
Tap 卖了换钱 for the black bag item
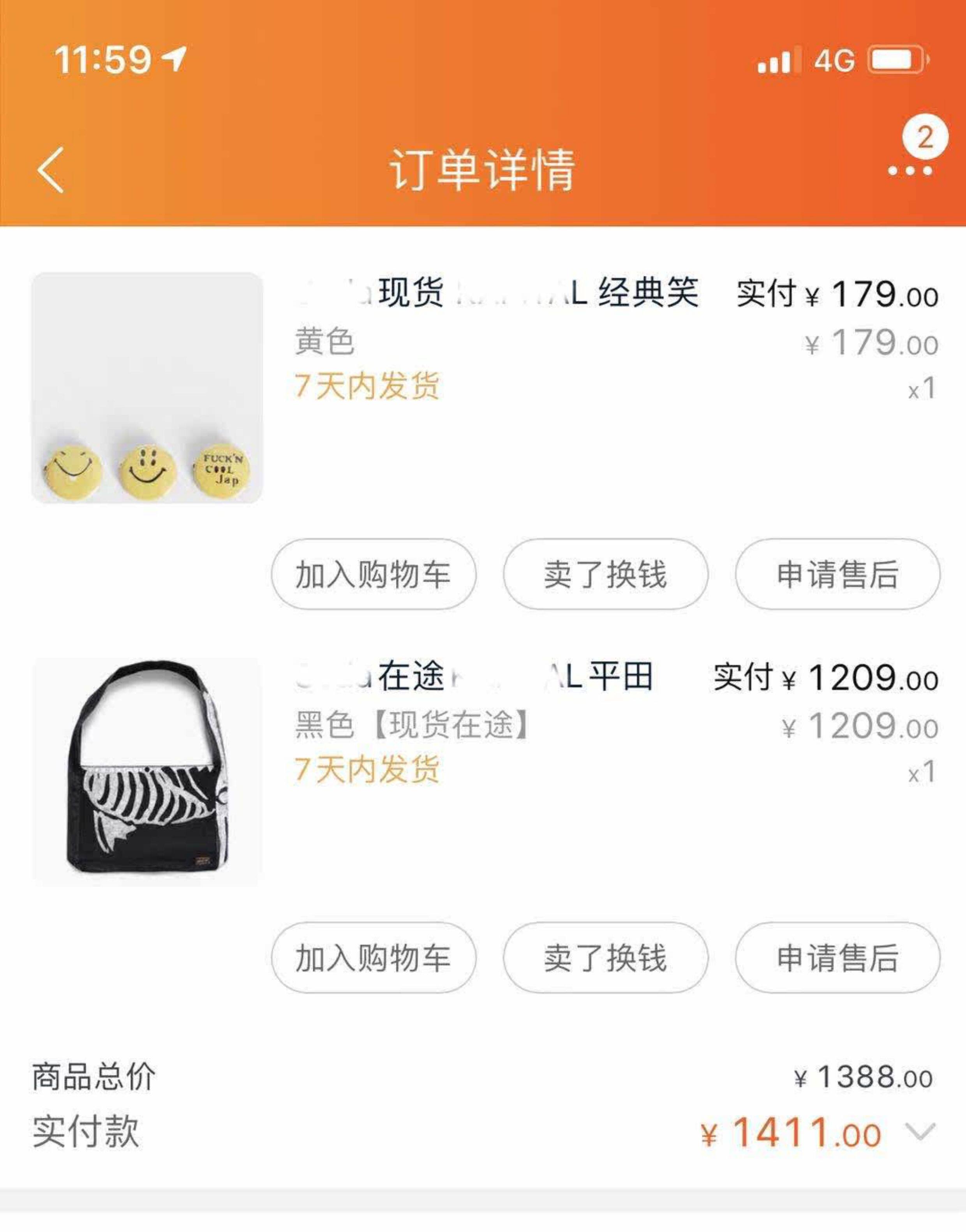(605, 957)
